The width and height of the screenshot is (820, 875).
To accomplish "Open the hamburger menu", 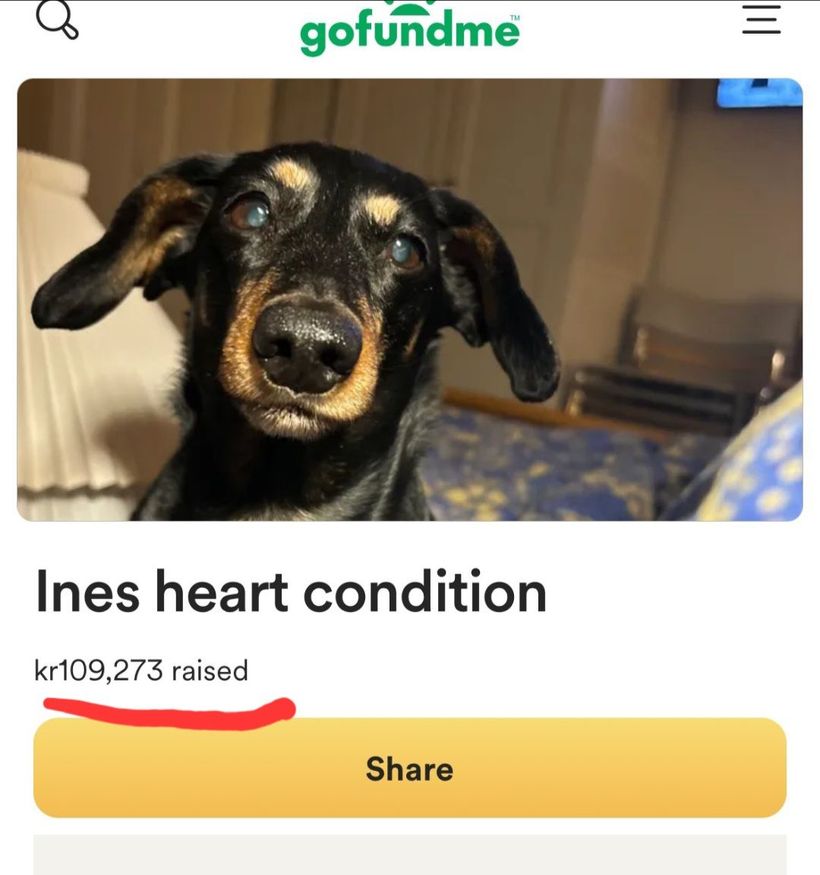I will click(x=761, y=18).
